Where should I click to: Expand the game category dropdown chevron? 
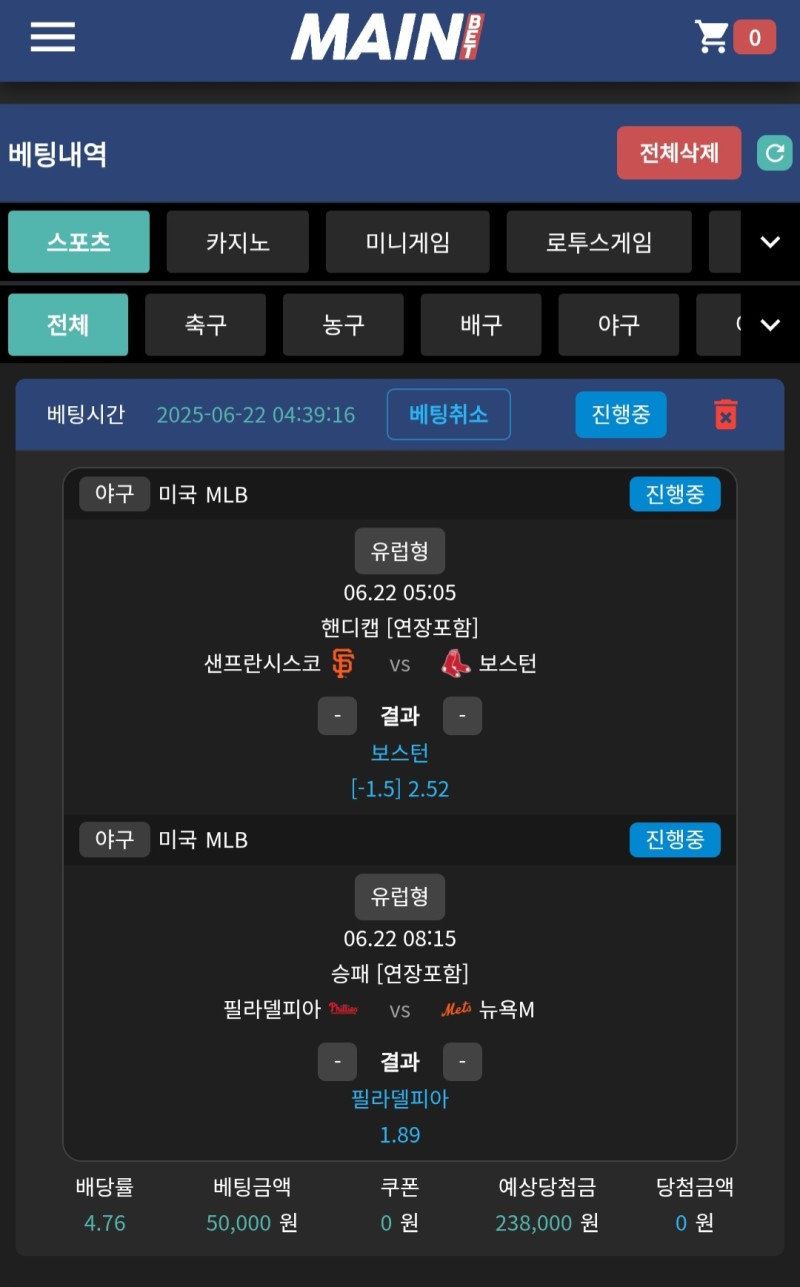[x=770, y=242]
